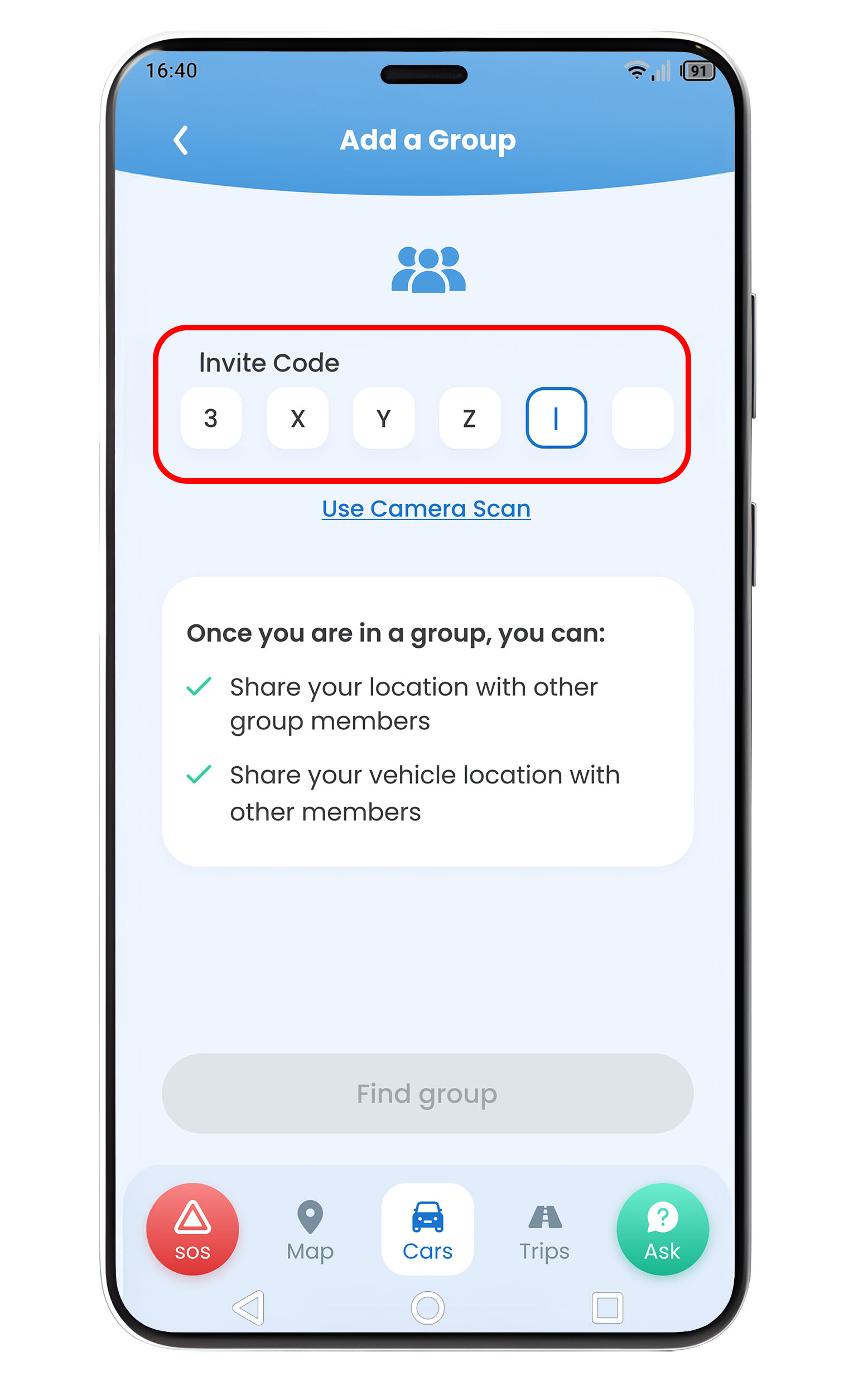Open Use Camera Scan link

[x=426, y=509]
